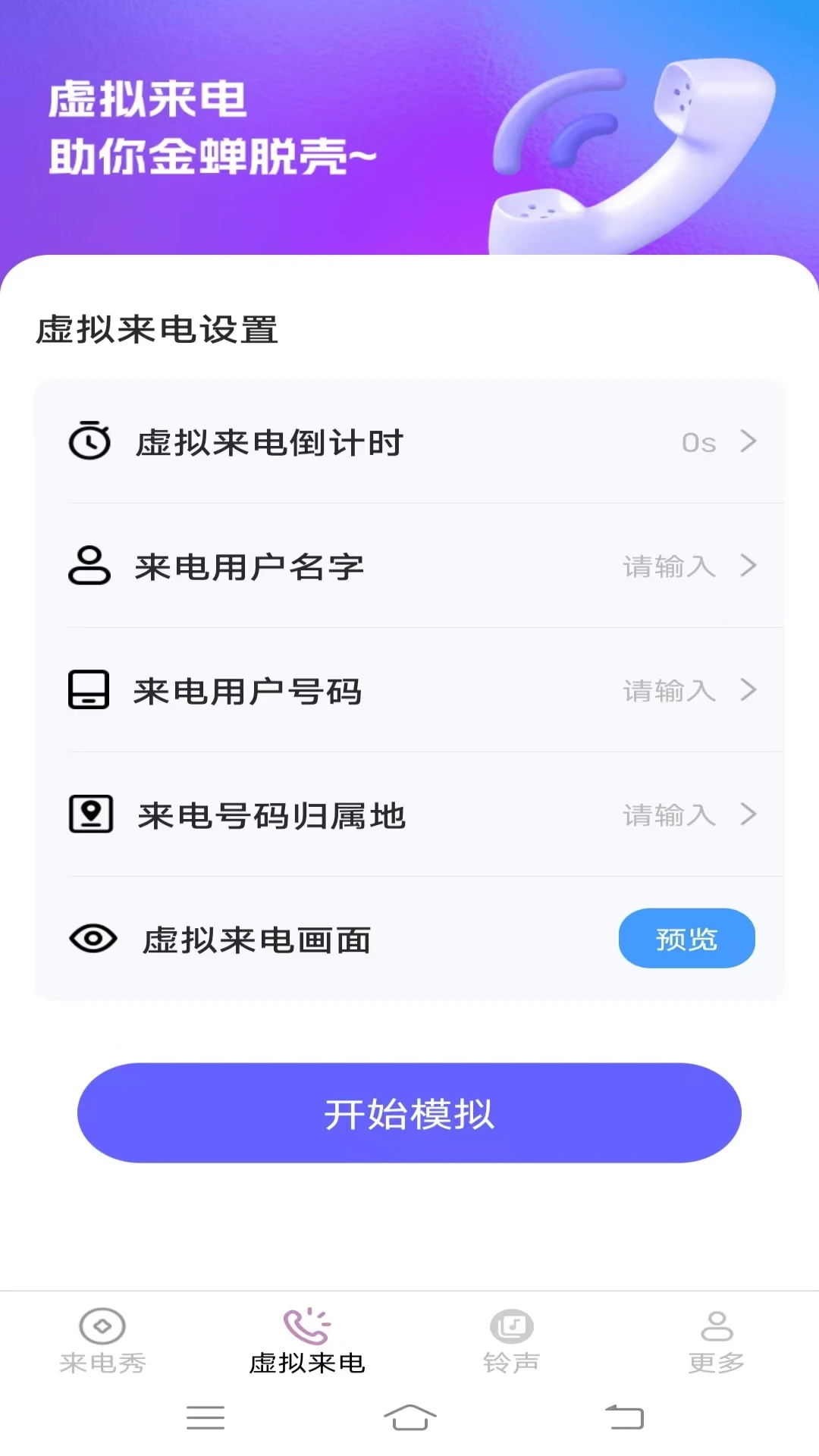The height and width of the screenshot is (1456, 819).
Task: Open the 来电号码归属地 chevron
Action: click(749, 814)
